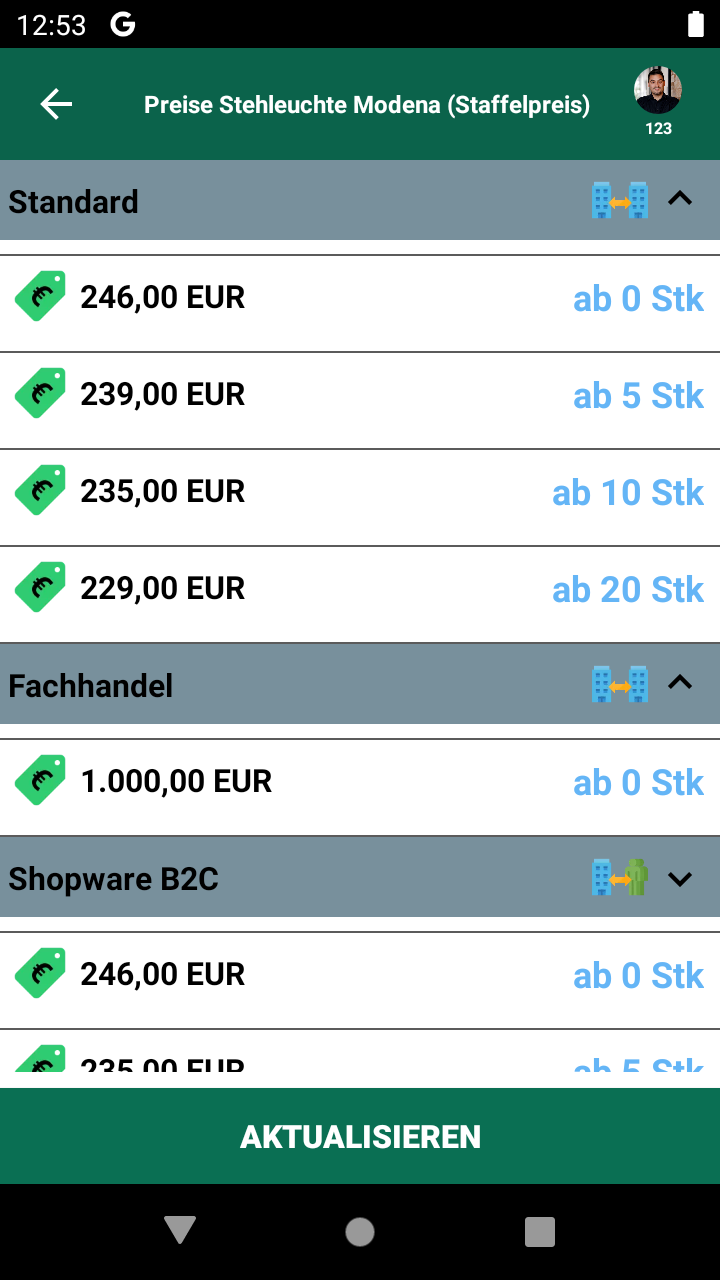Tap the AKTUALISIEREN button
The image size is (720, 1280).
click(360, 1136)
